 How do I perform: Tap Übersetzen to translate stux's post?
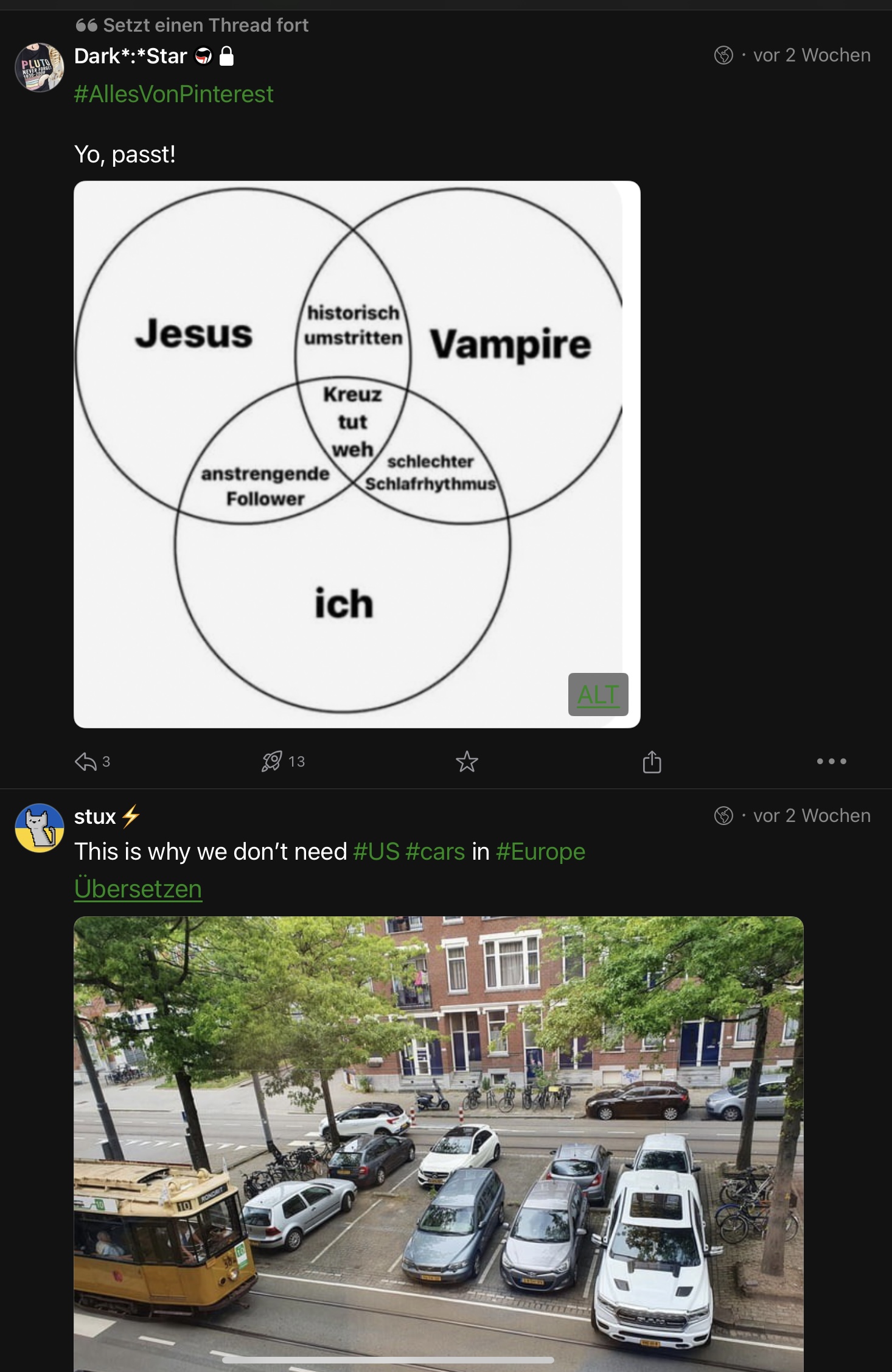138,889
